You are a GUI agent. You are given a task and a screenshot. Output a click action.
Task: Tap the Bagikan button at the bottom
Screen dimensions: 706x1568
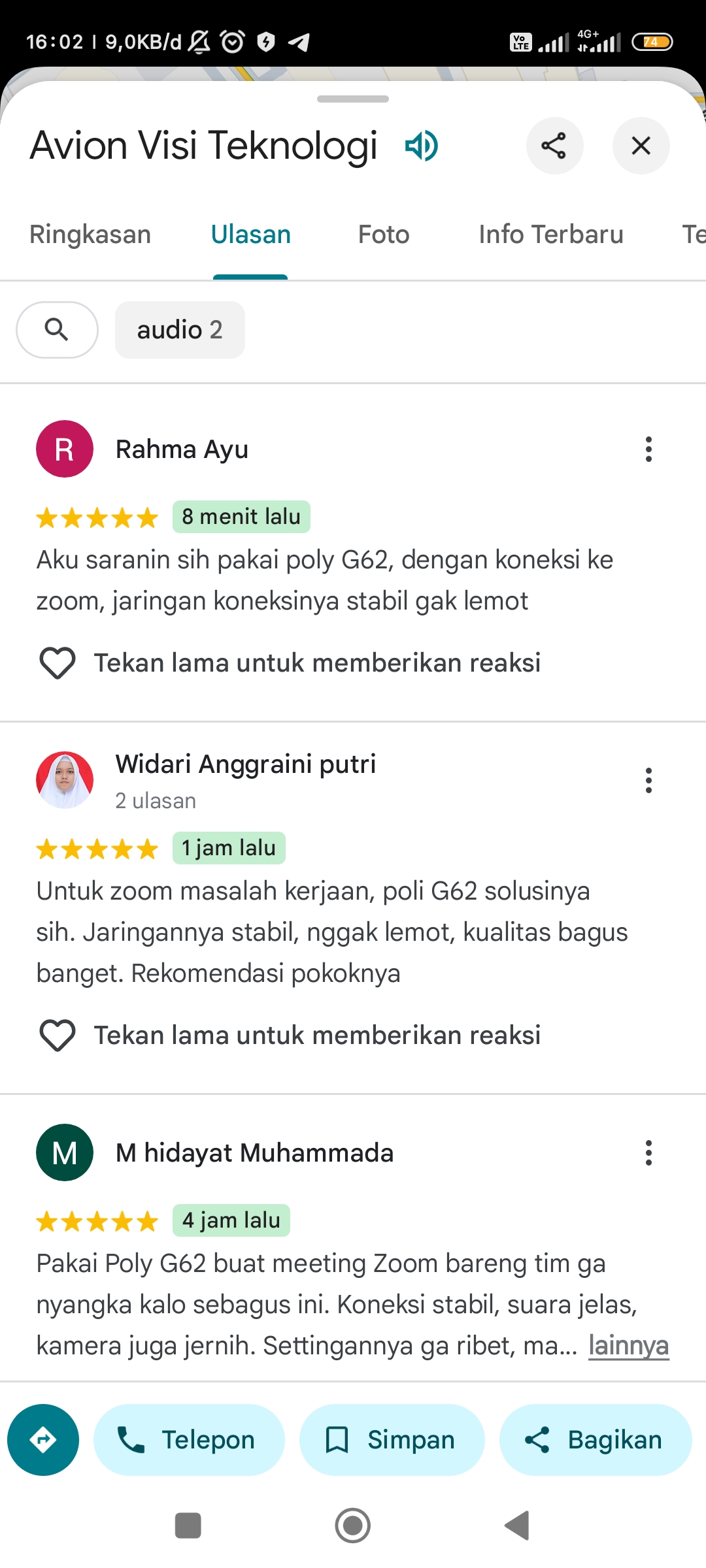(x=596, y=1440)
